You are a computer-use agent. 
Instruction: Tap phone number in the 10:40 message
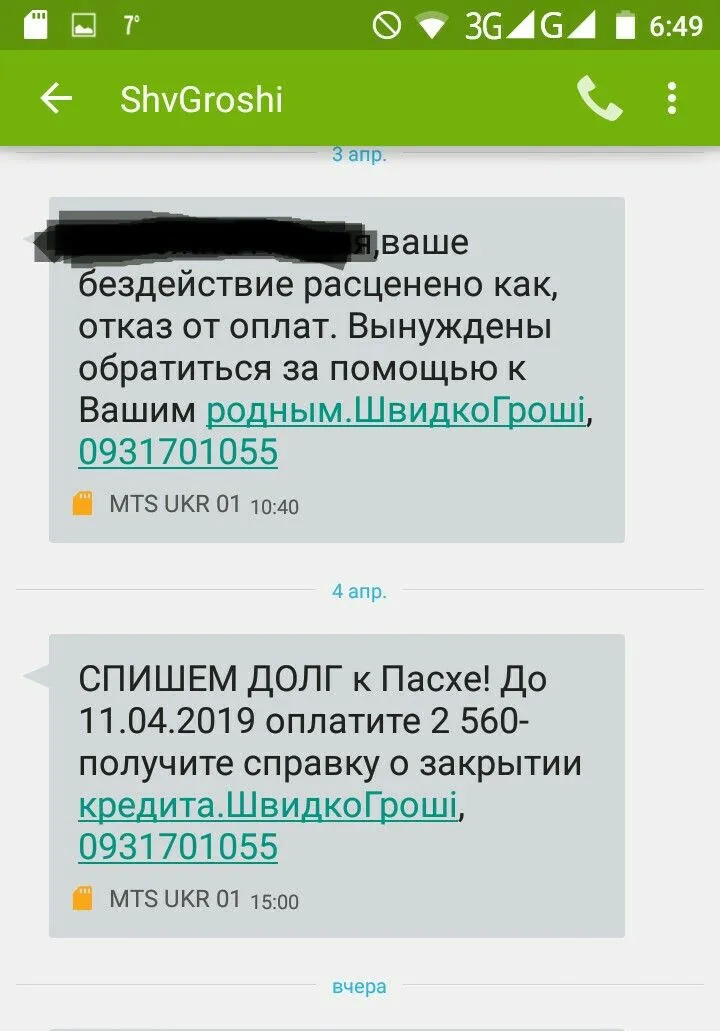178,453
